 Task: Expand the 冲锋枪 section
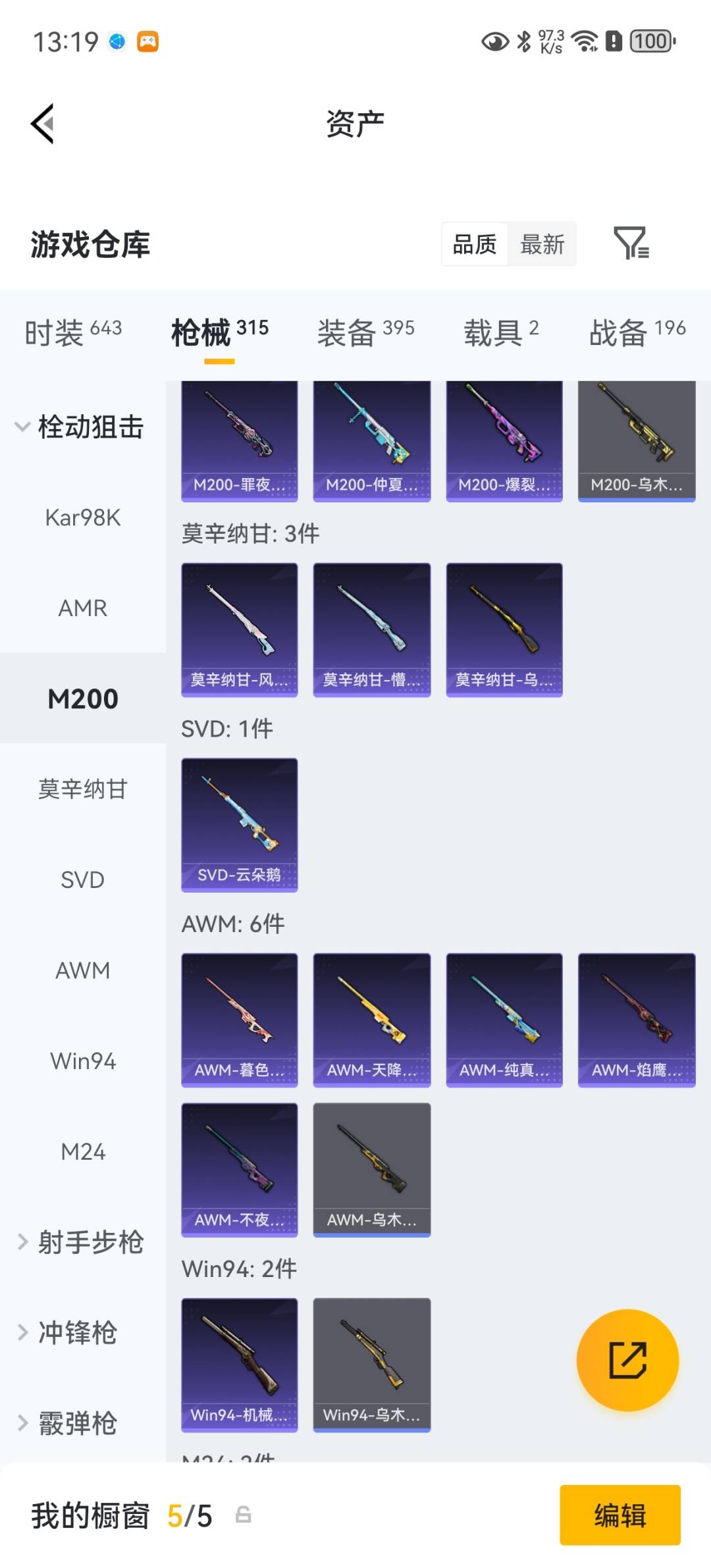pyautogui.click(x=81, y=1332)
